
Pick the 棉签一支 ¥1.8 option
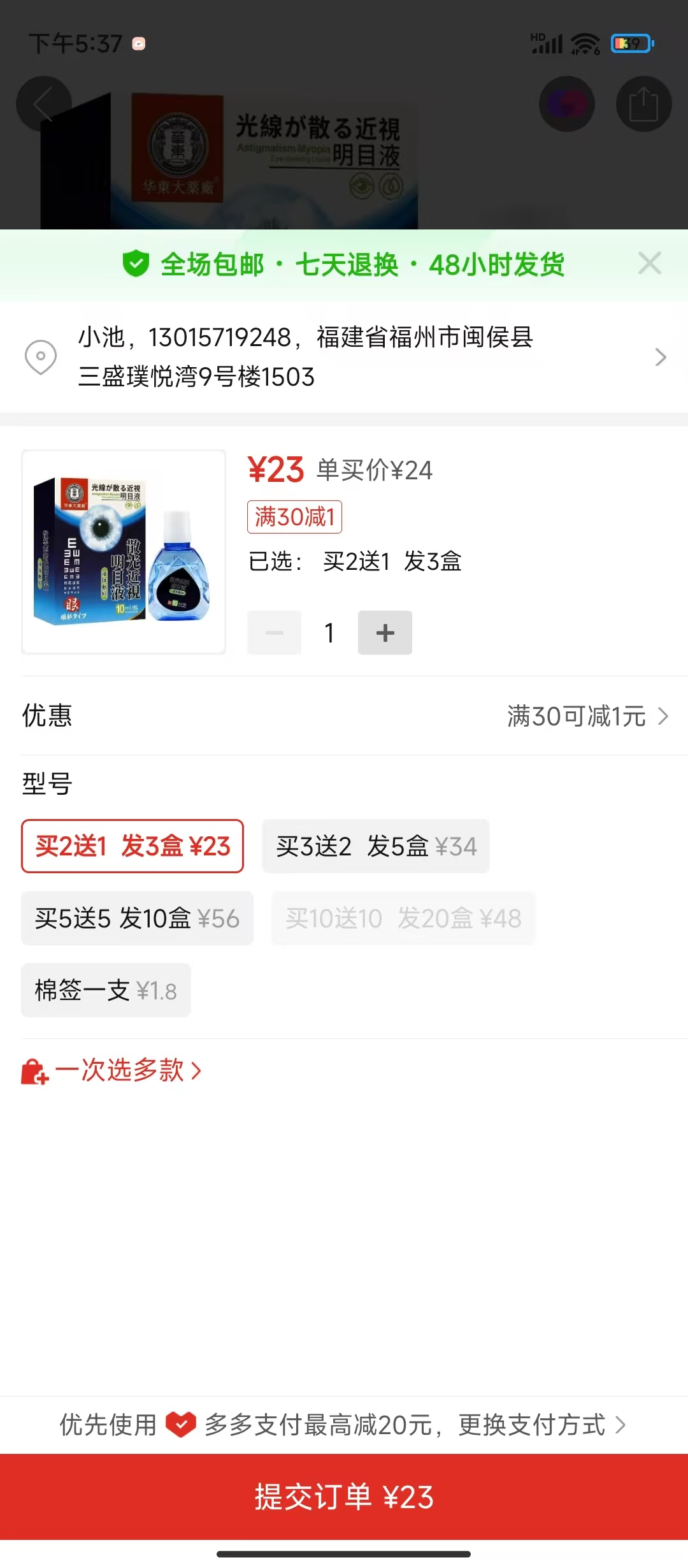(x=106, y=991)
